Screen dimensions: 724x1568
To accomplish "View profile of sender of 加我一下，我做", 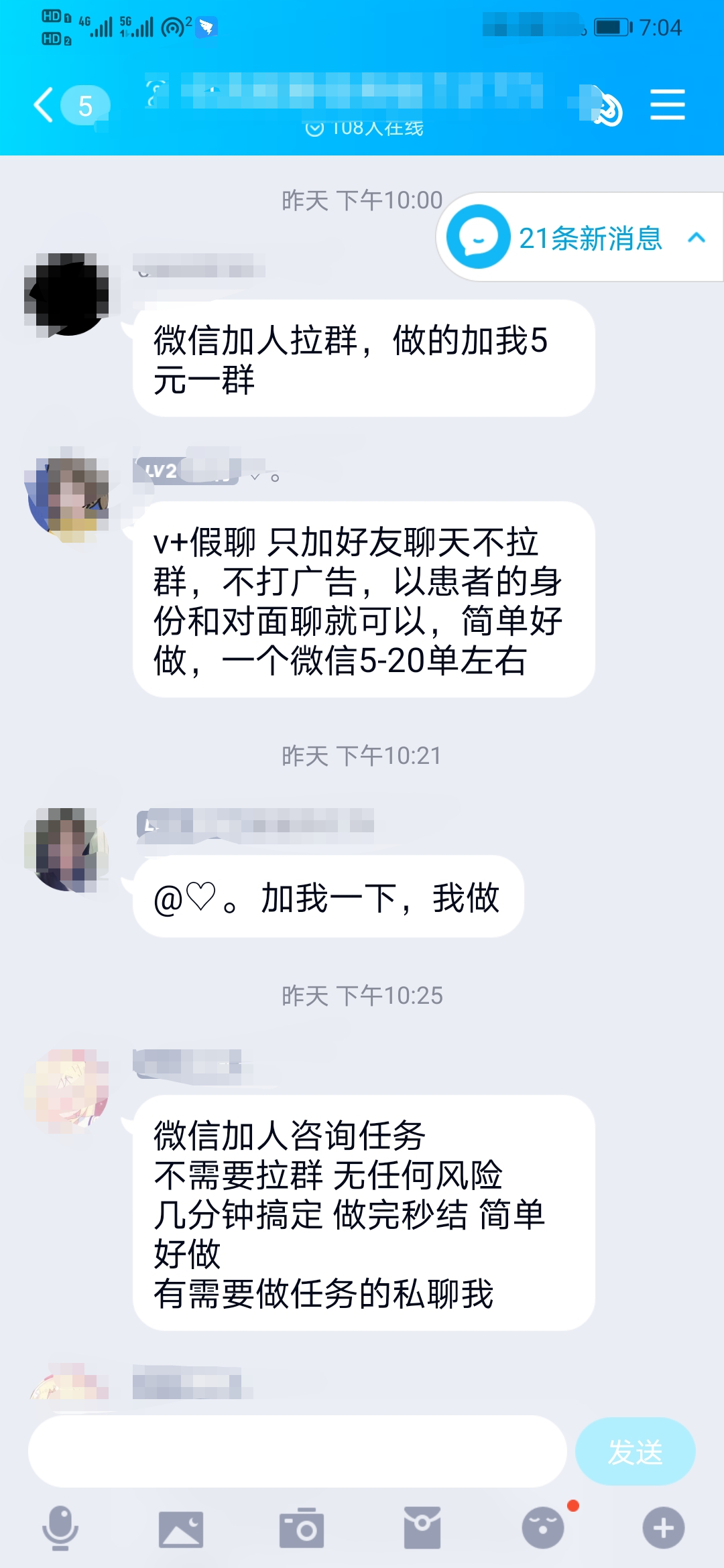I will (67, 850).
